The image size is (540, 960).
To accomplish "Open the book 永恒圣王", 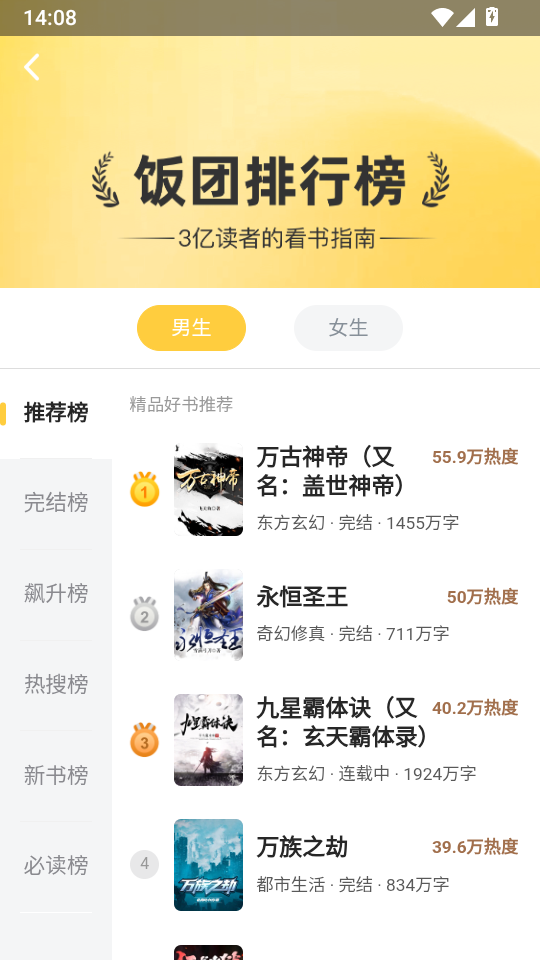I will pyautogui.click(x=324, y=615).
